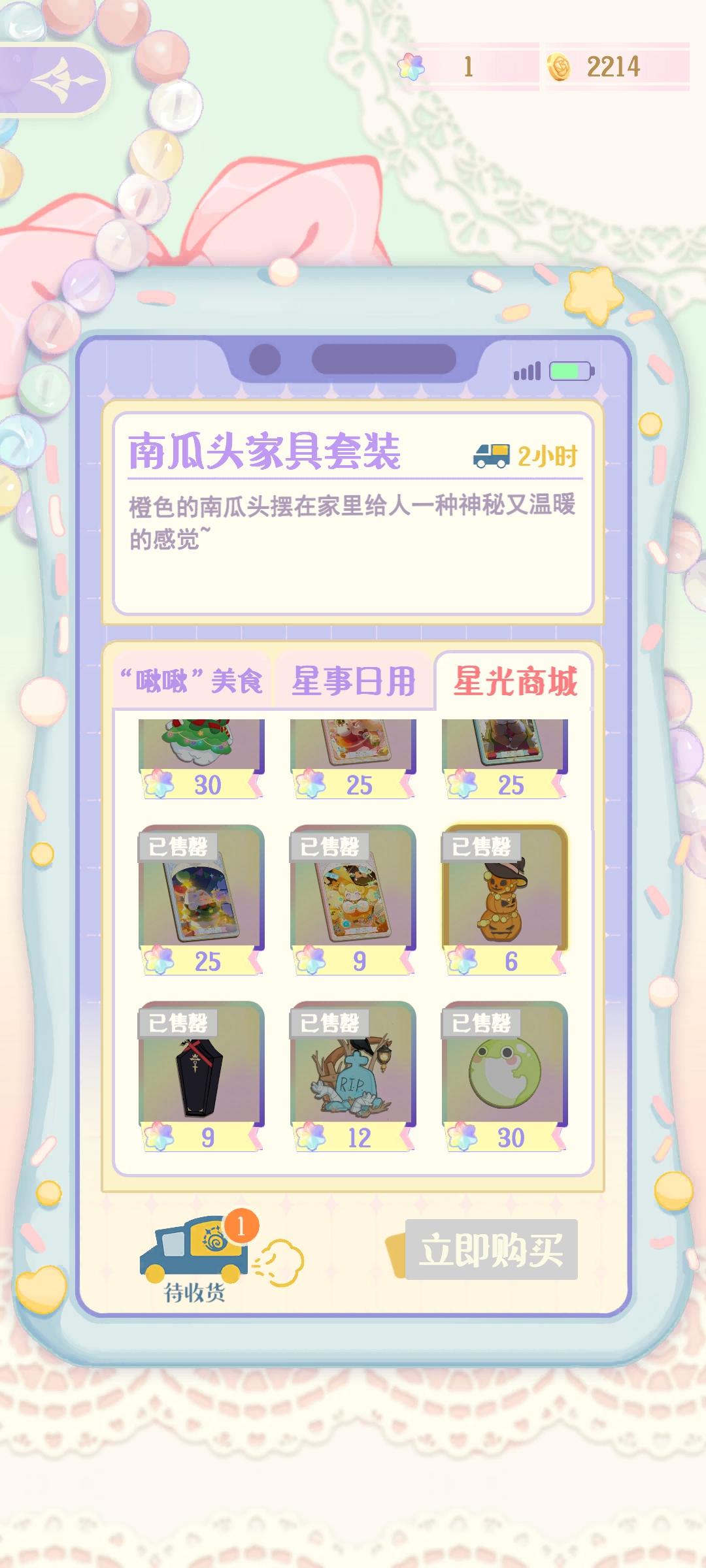Click the black coffin item priced 9

pos(200,1075)
